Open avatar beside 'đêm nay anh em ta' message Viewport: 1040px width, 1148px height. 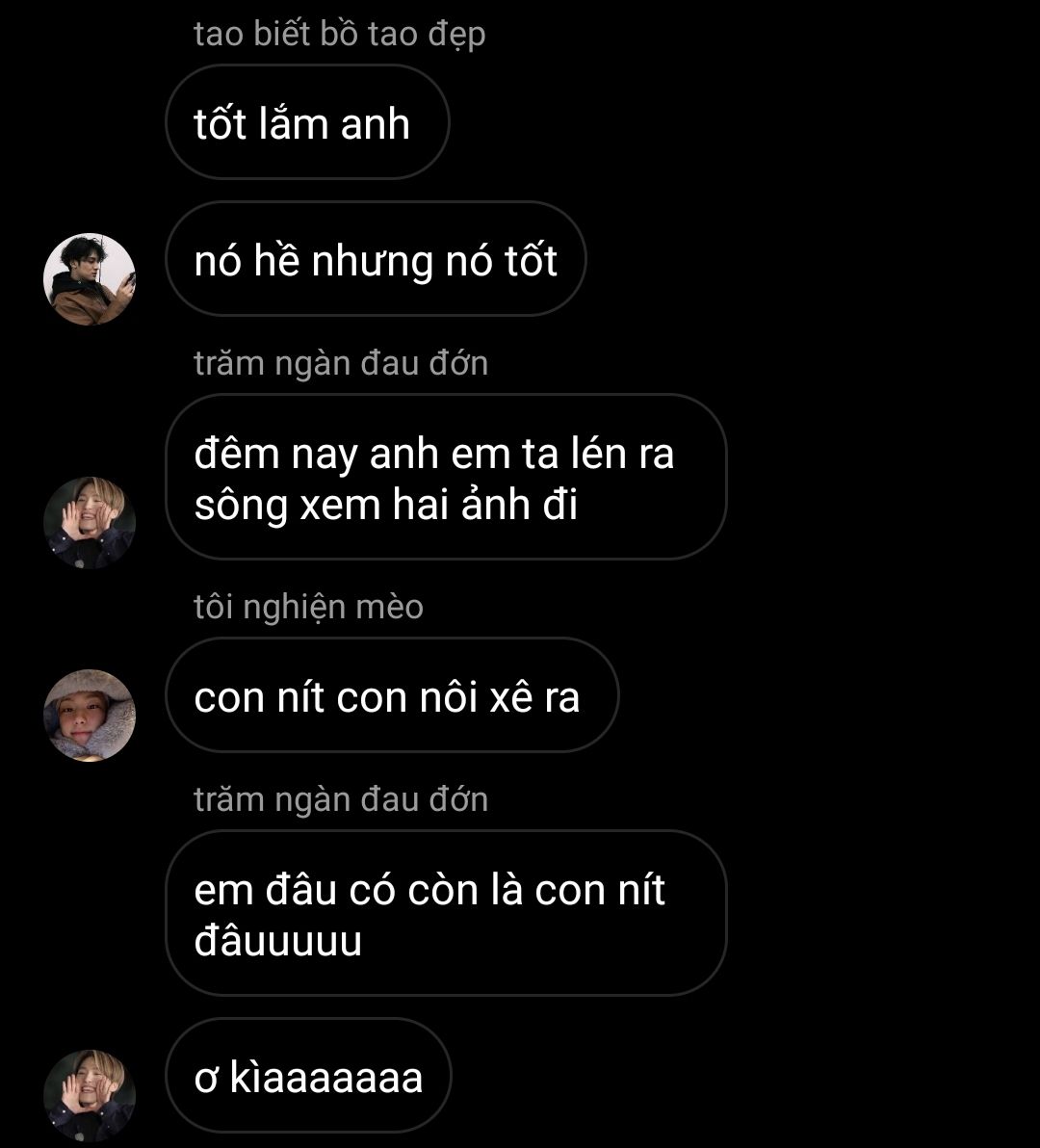[x=90, y=522]
